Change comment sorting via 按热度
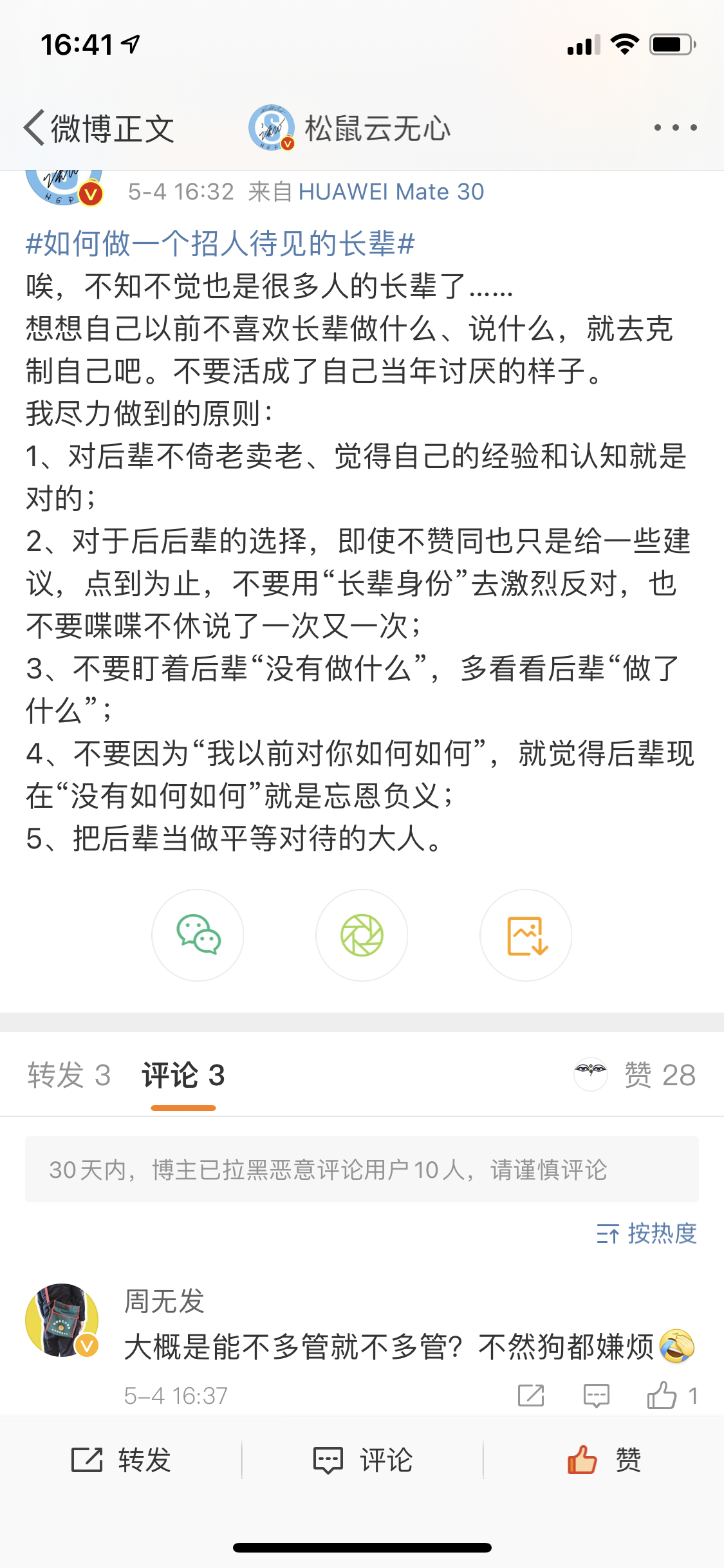This screenshot has width=724, height=1568. (x=647, y=1234)
